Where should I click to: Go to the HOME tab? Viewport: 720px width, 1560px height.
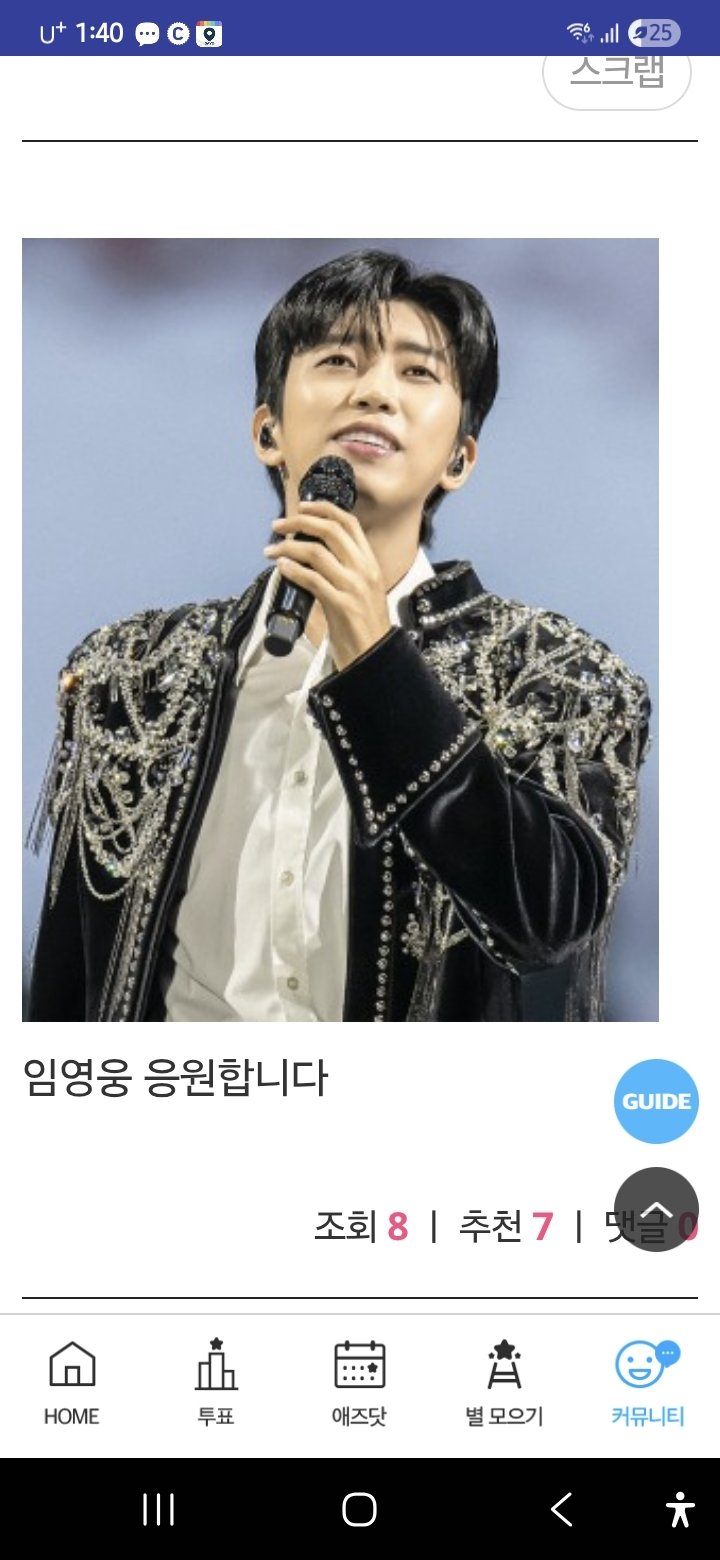click(x=72, y=1384)
